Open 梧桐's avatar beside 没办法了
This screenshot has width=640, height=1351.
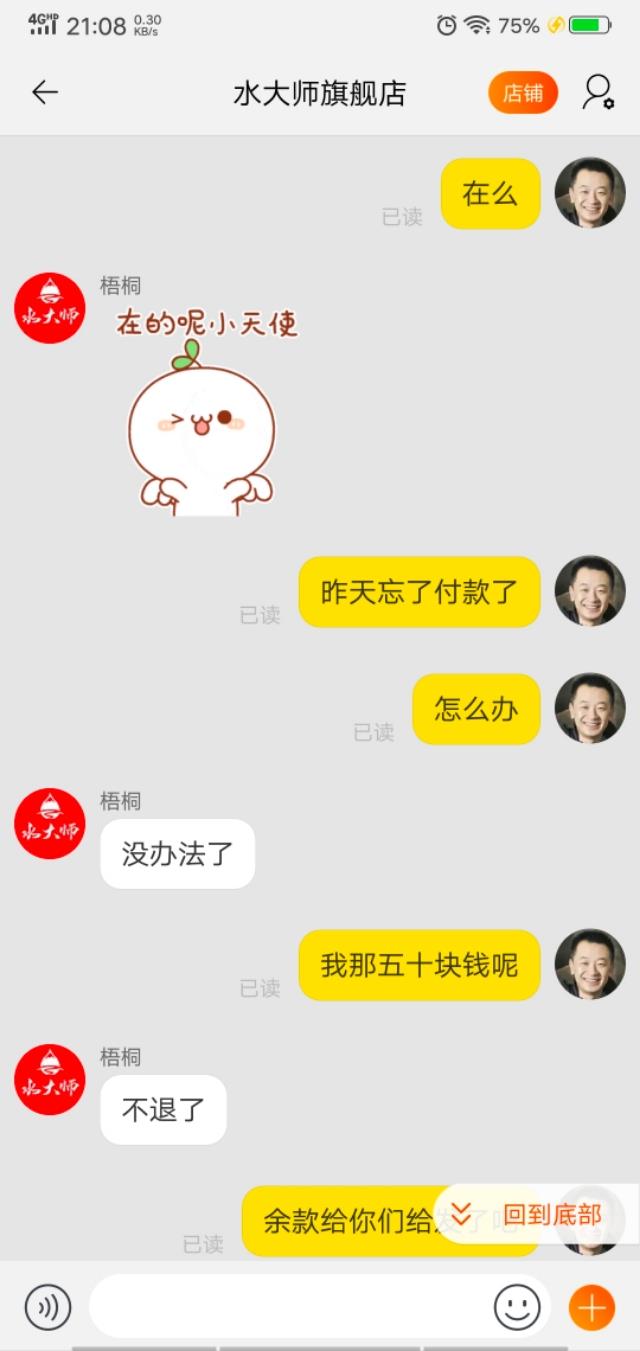pyautogui.click(x=50, y=823)
